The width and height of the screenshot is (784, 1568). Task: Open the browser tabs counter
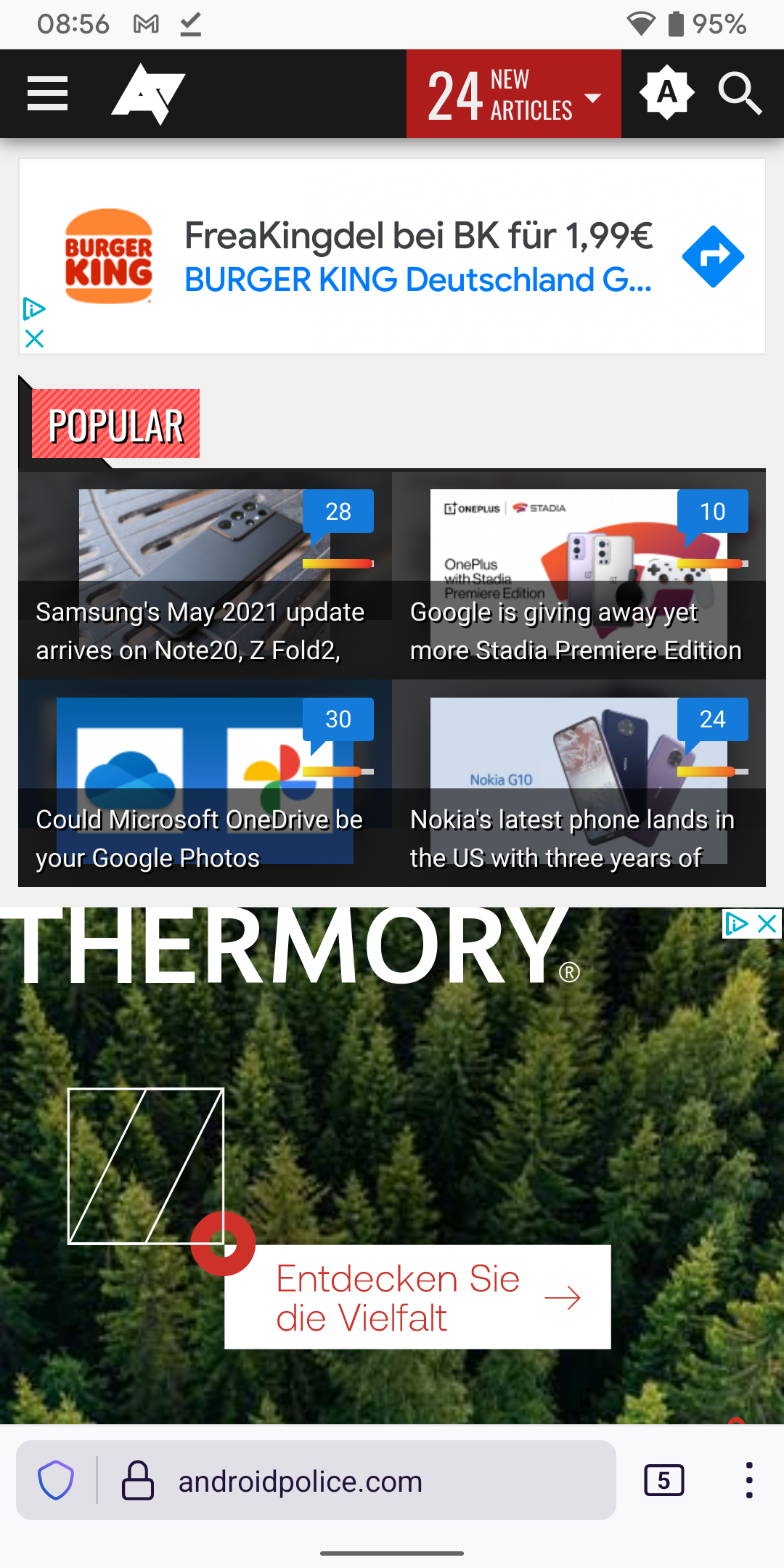coord(663,1480)
